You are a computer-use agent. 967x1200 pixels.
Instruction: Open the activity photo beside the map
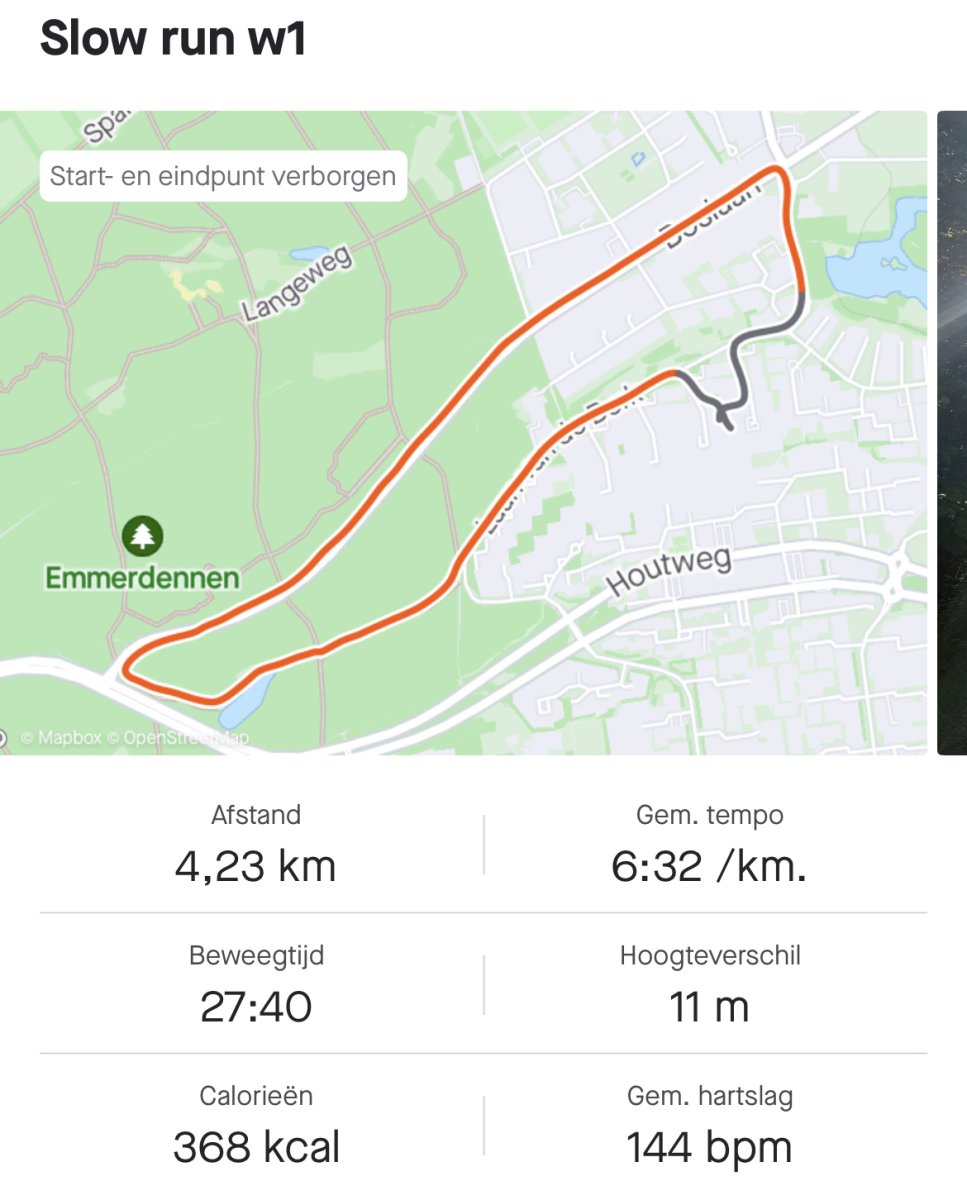pyautogui.click(x=952, y=432)
